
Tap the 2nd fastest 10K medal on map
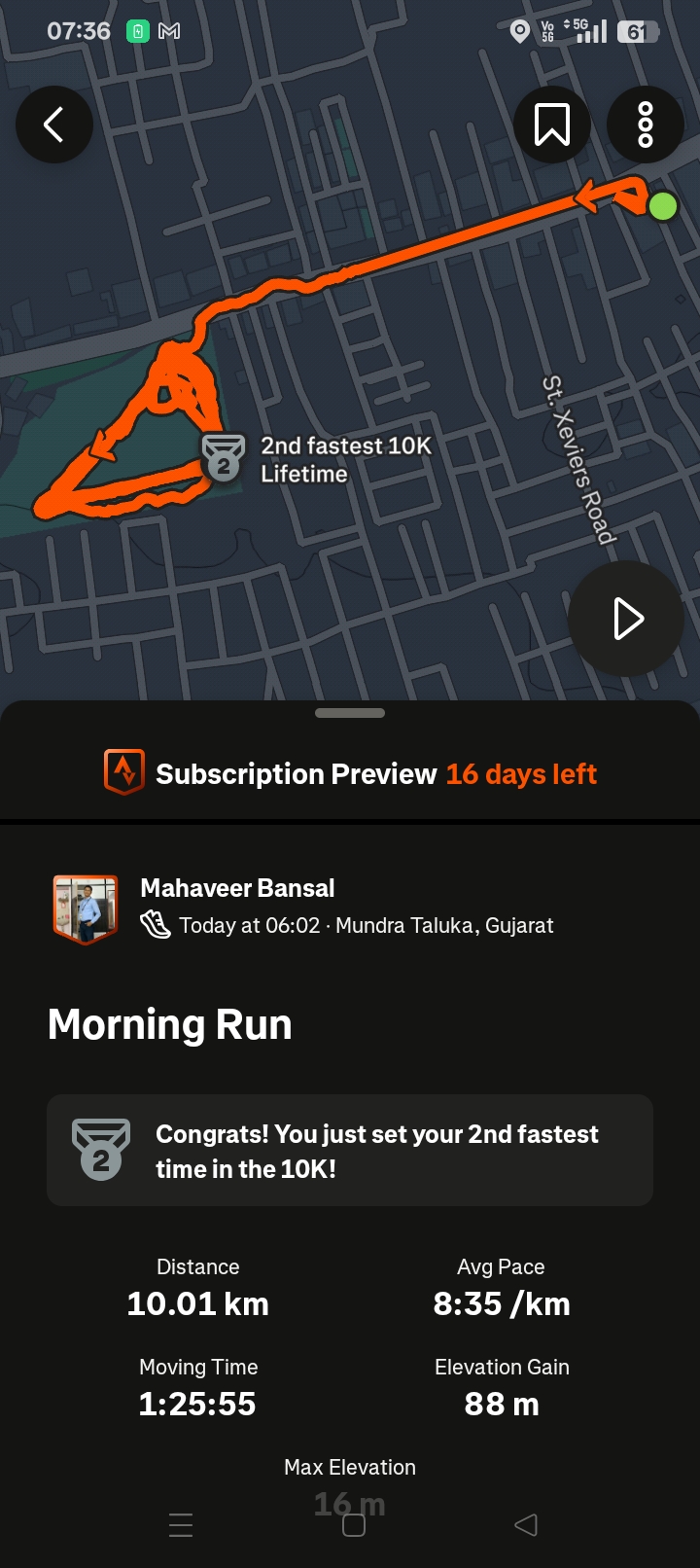(x=224, y=457)
